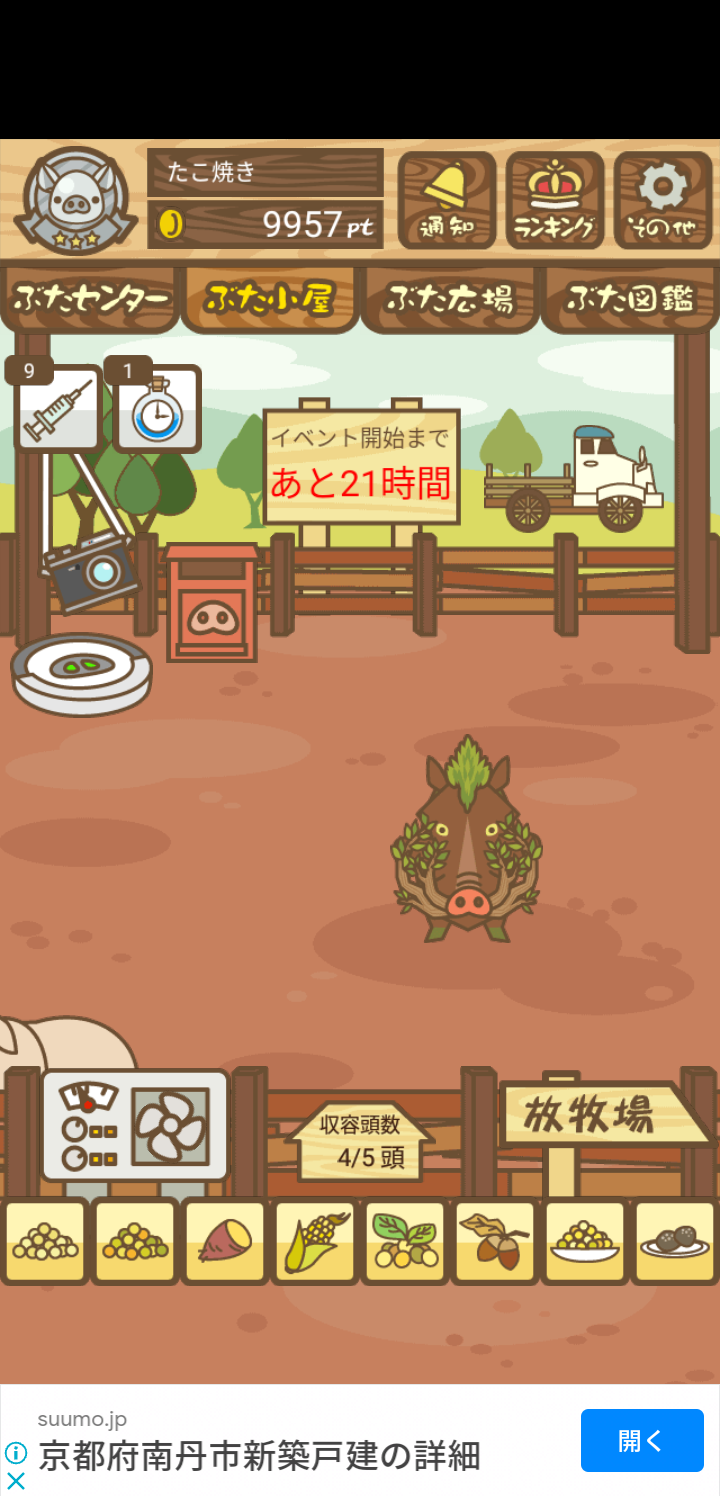Open the 通知 notifications bell
Screen dimensions: 720x1496
(x=447, y=200)
